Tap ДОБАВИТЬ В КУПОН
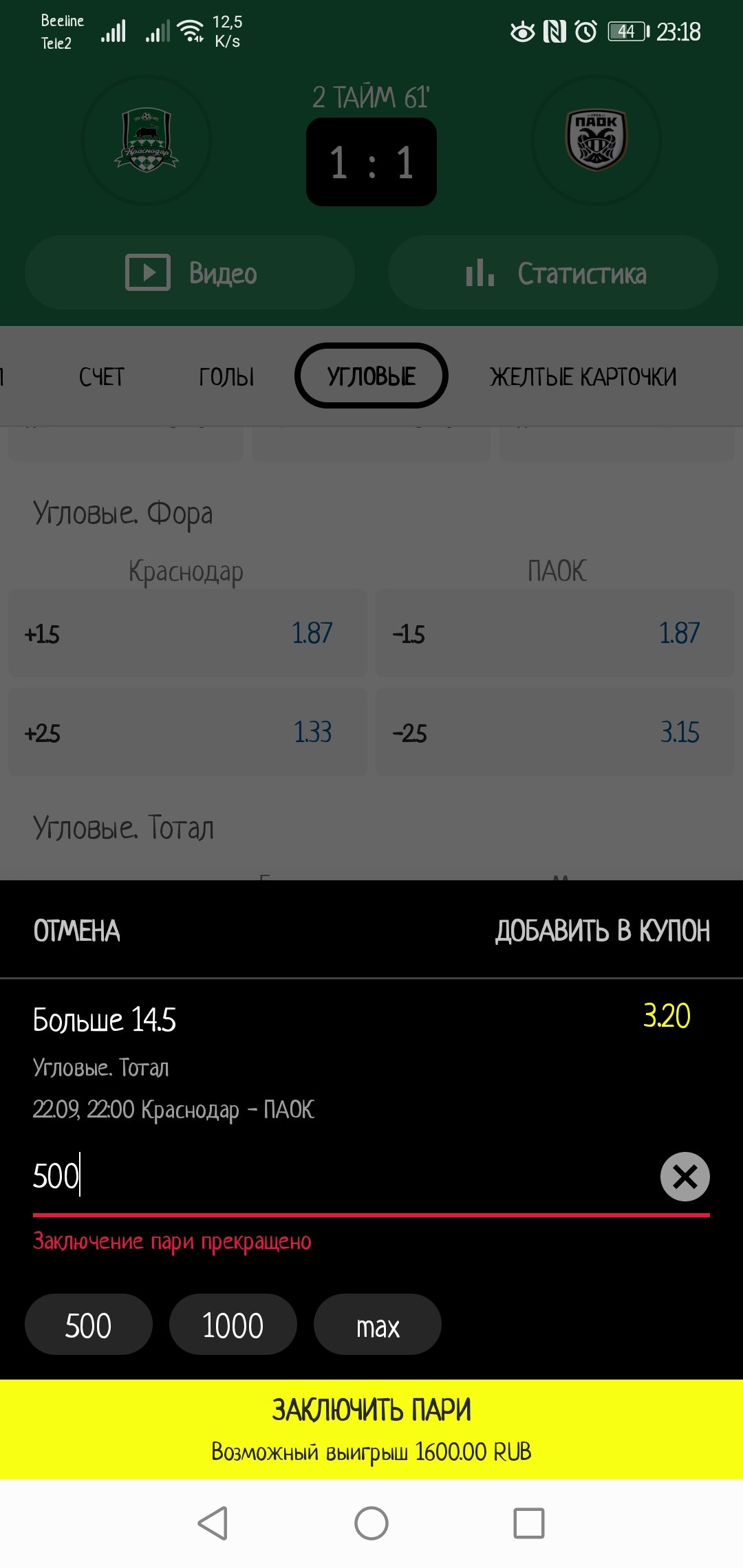743x1568 pixels. click(602, 930)
